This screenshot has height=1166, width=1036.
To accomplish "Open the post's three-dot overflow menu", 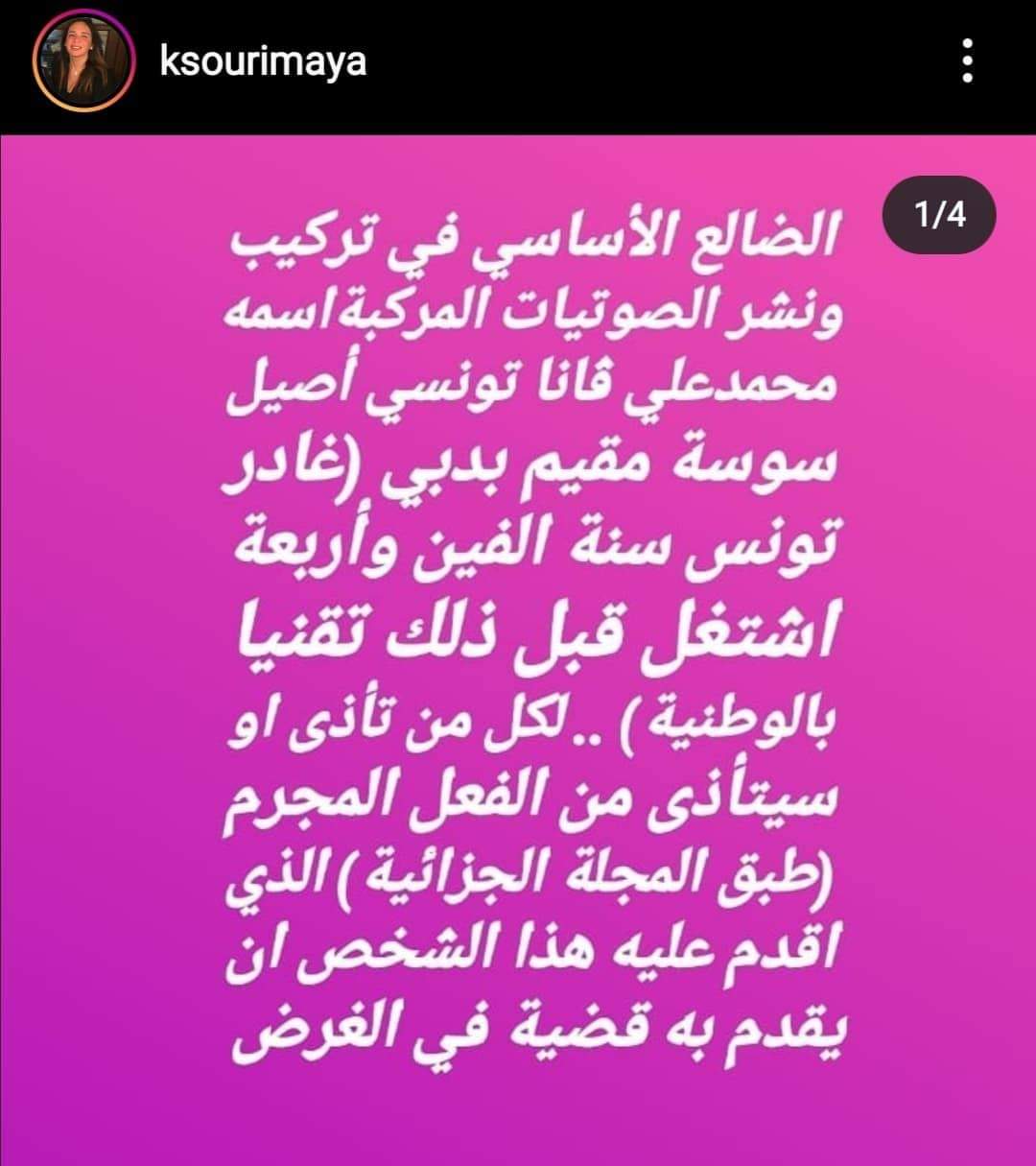I will [x=967, y=63].
